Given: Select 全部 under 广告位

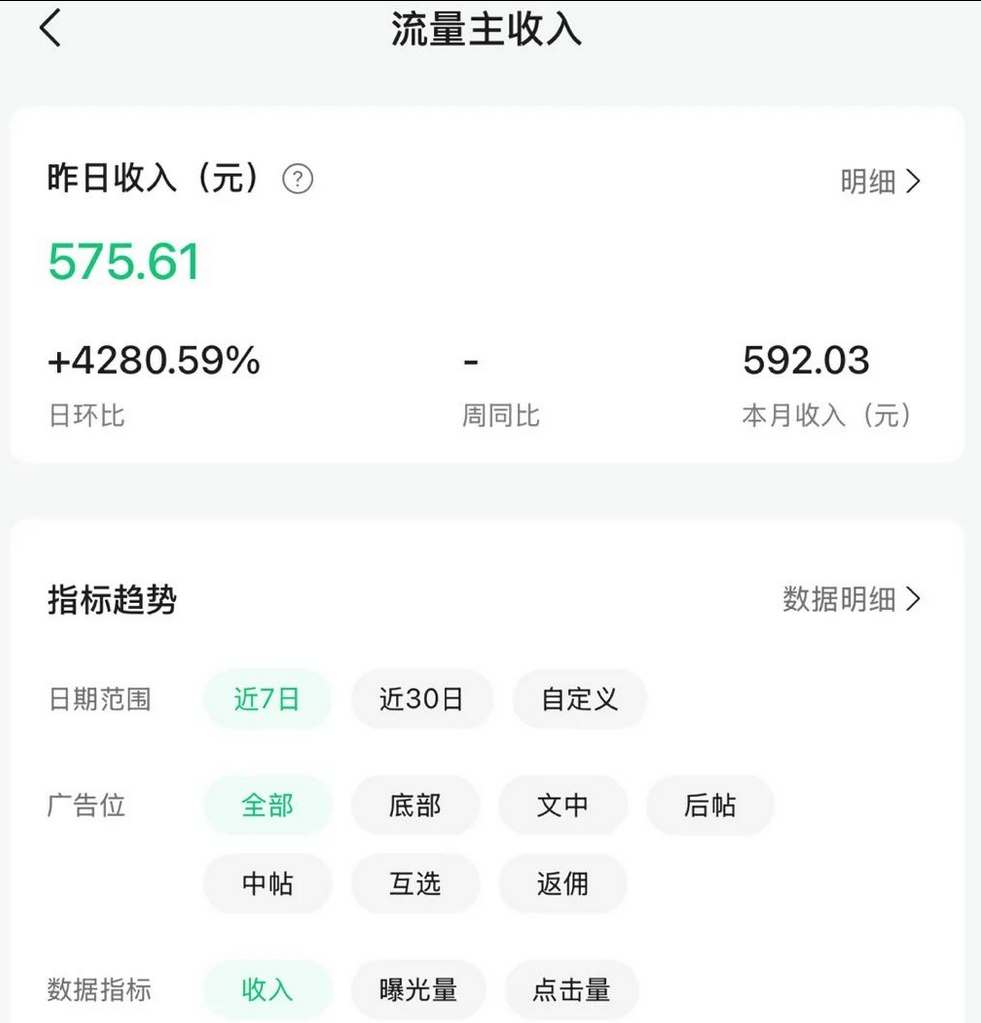Looking at the screenshot, I should click(267, 805).
